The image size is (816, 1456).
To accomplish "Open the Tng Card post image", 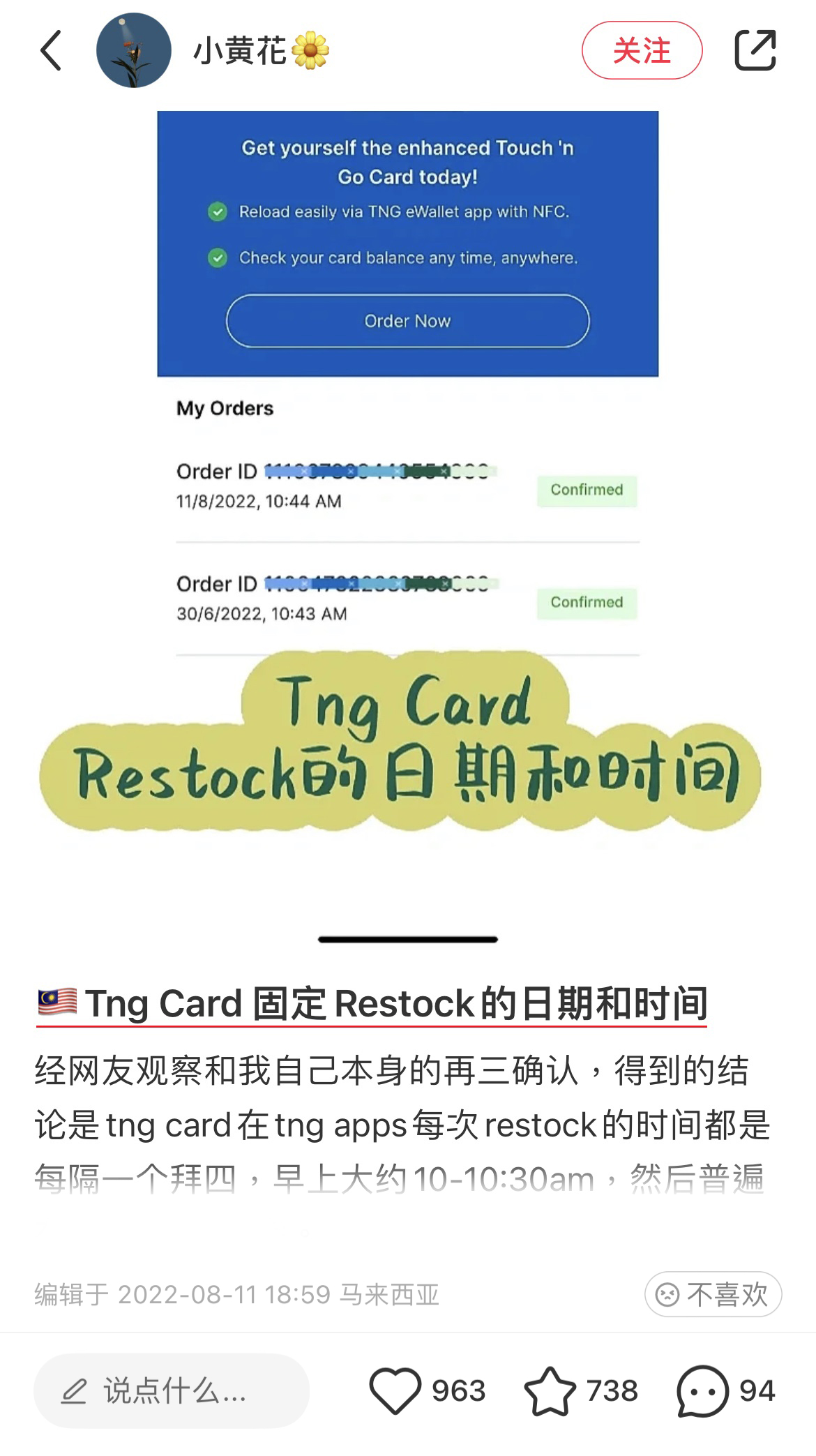I will click(x=407, y=488).
